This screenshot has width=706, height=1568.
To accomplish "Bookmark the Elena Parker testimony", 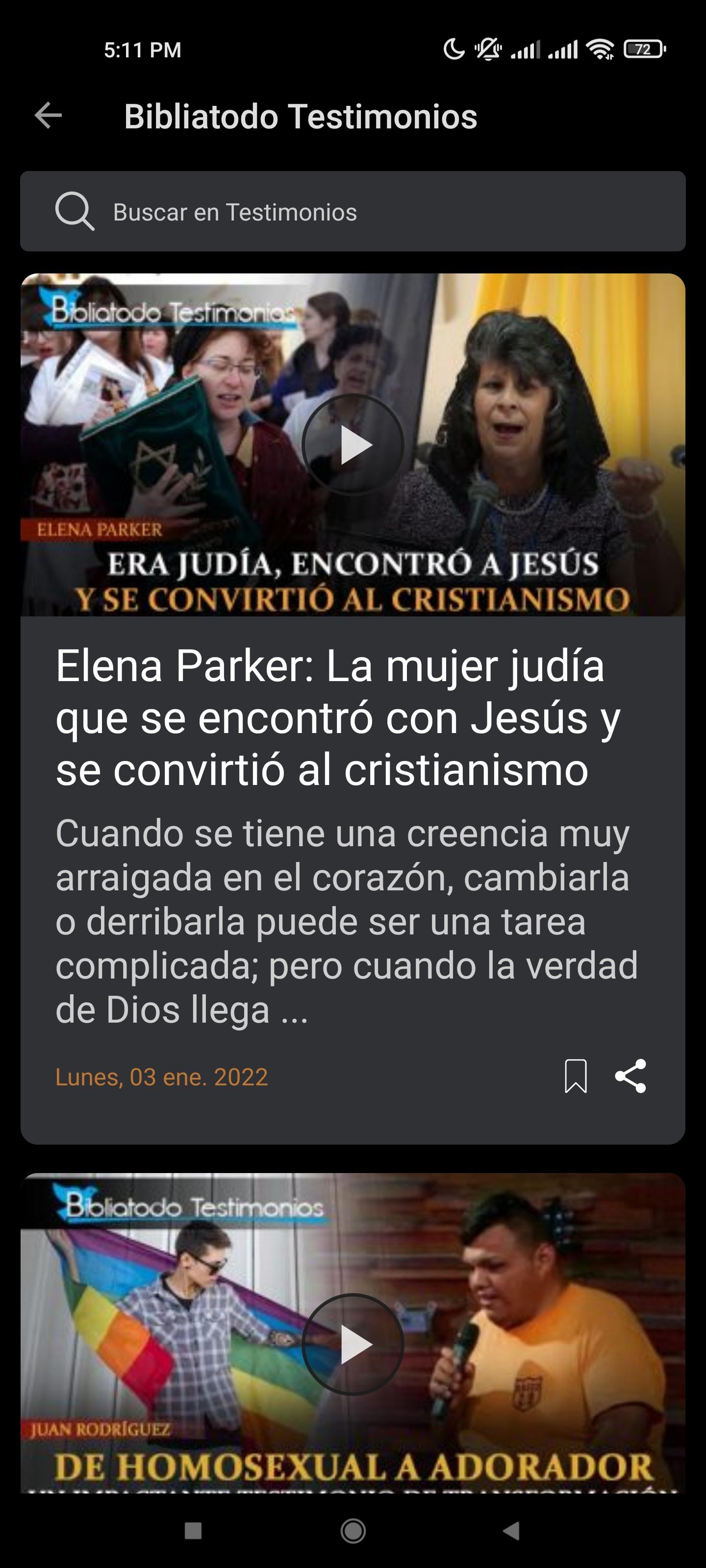I will [576, 1076].
